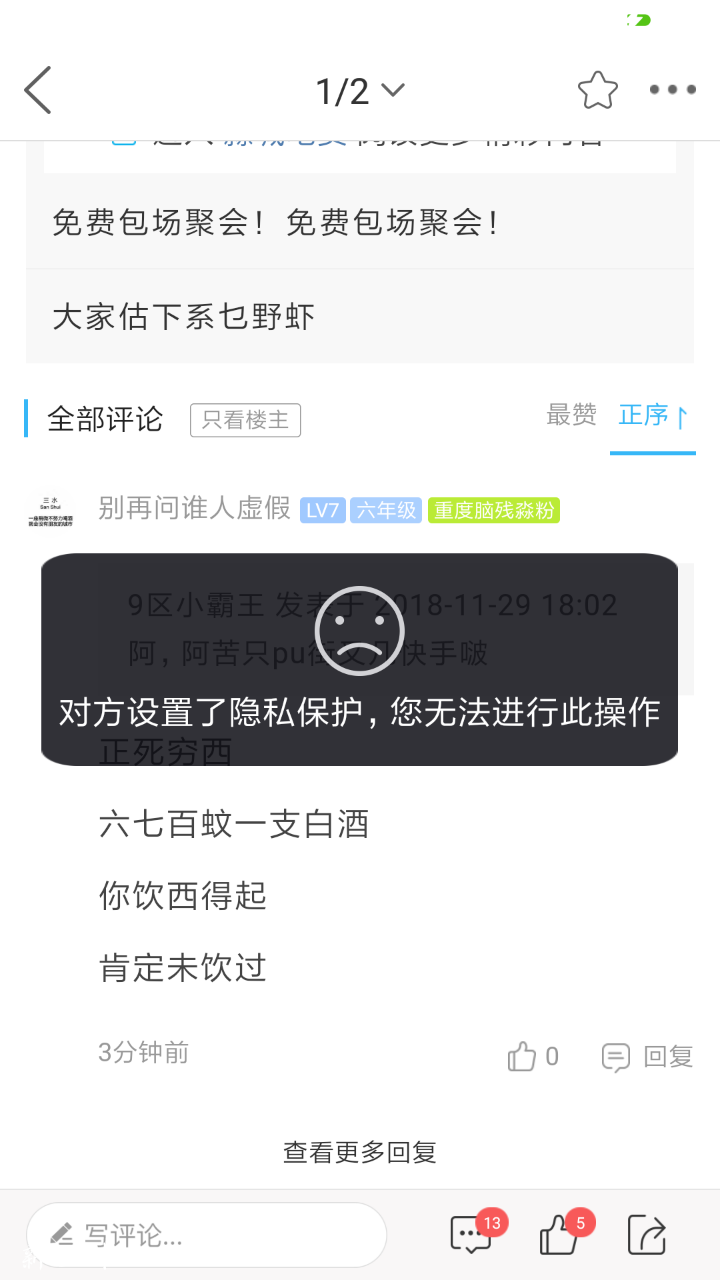This screenshot has width=720, height=1280.
Task: Tap the 写评论 input box
Action: click(x=206, y=1235)
